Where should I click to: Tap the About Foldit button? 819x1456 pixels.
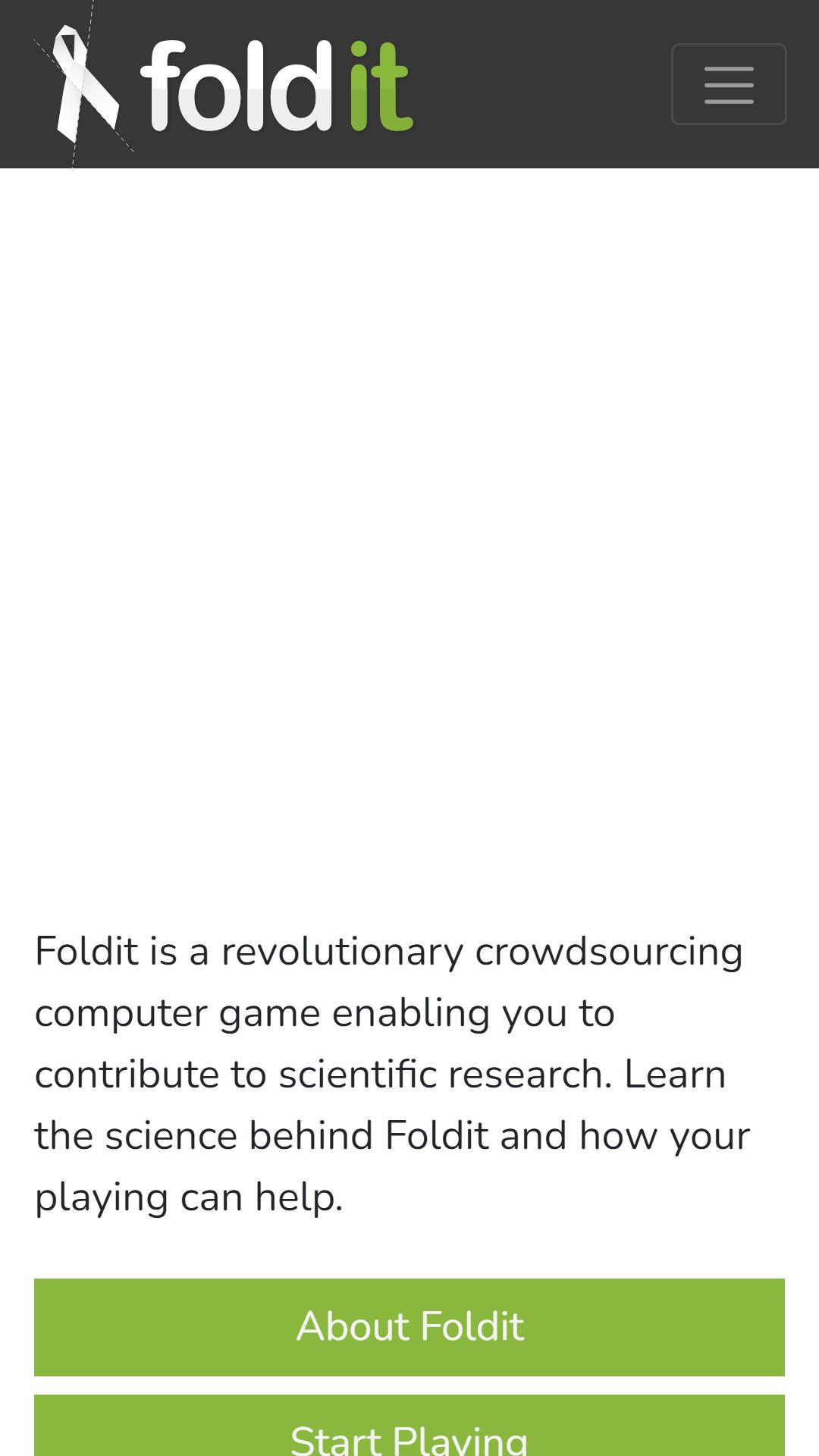click(x=409, y=1327)
